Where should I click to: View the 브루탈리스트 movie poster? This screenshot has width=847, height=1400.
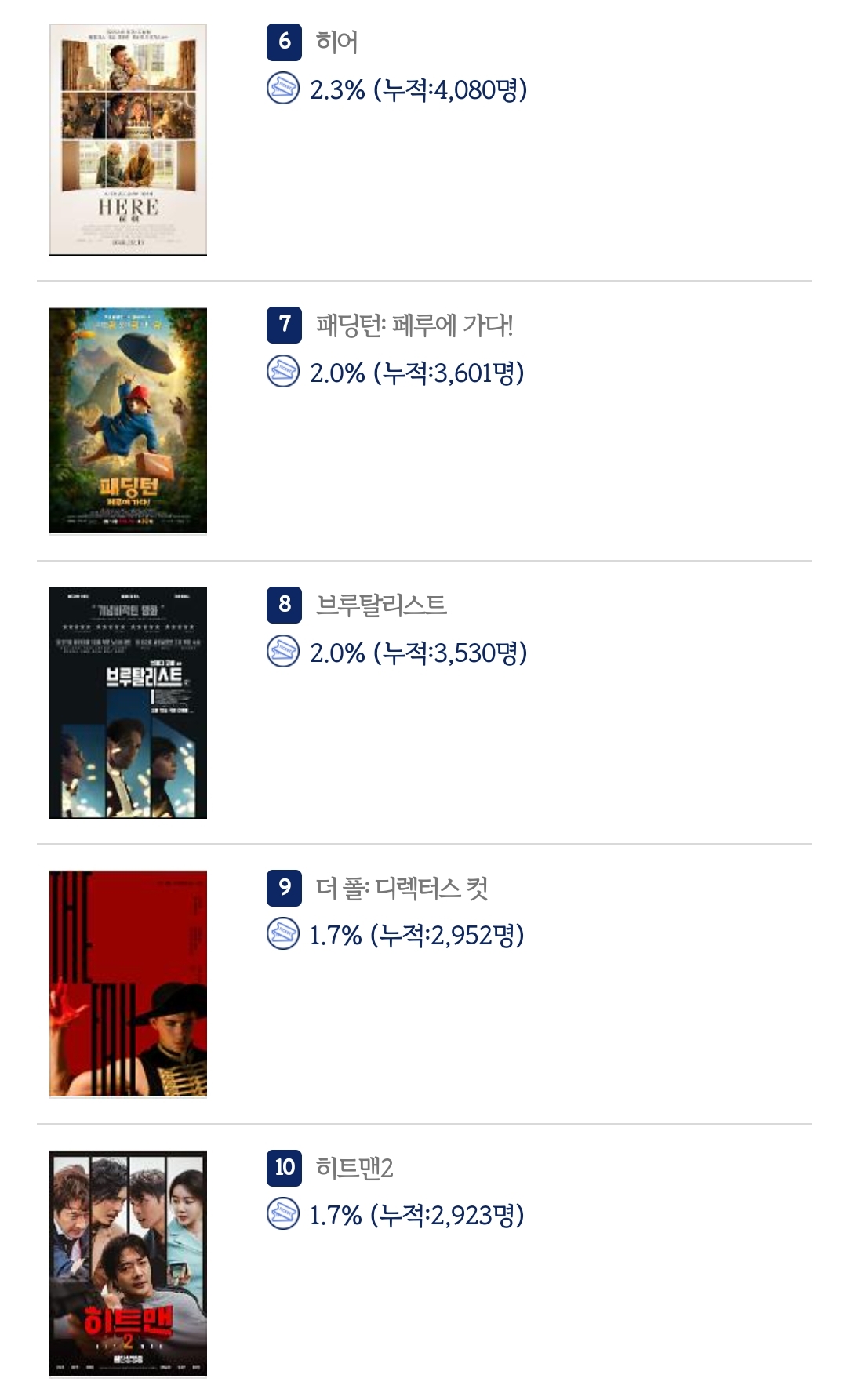coord(128,703)
